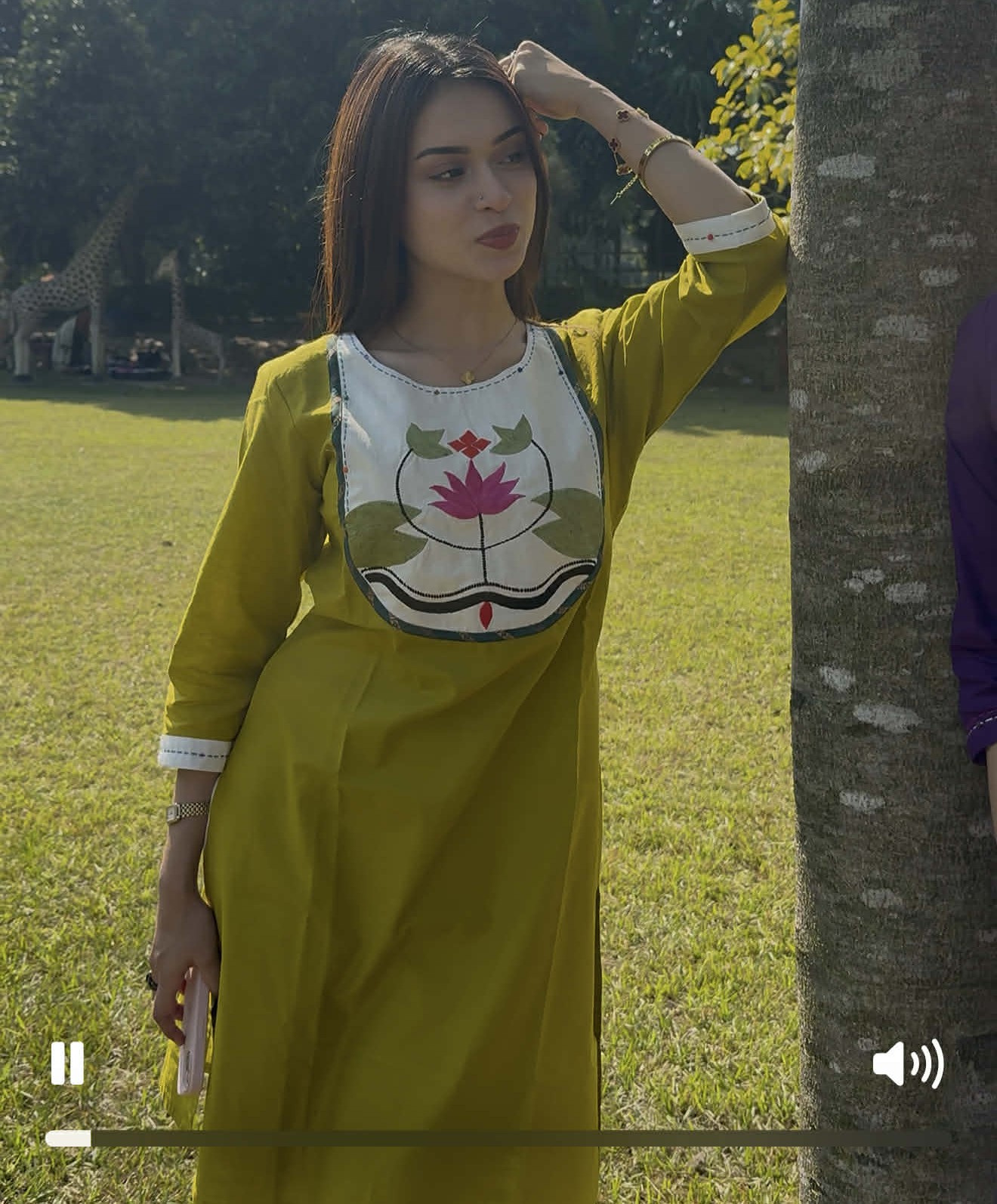
Task: Pause the playing video
Action: click(67, 1064)
